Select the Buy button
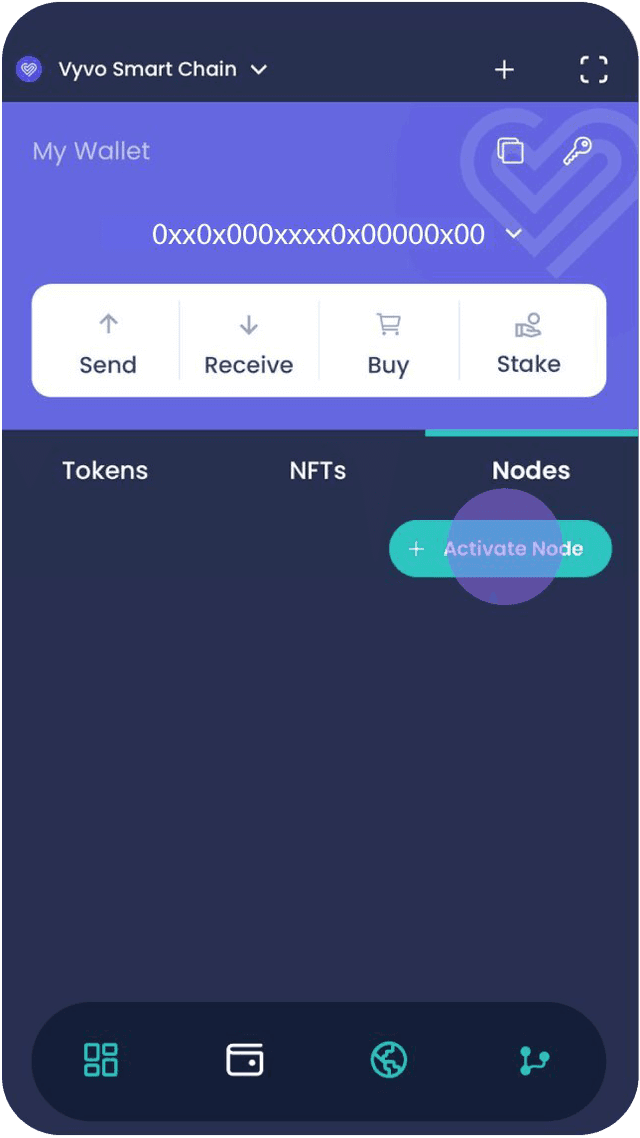 coord(388,342)
